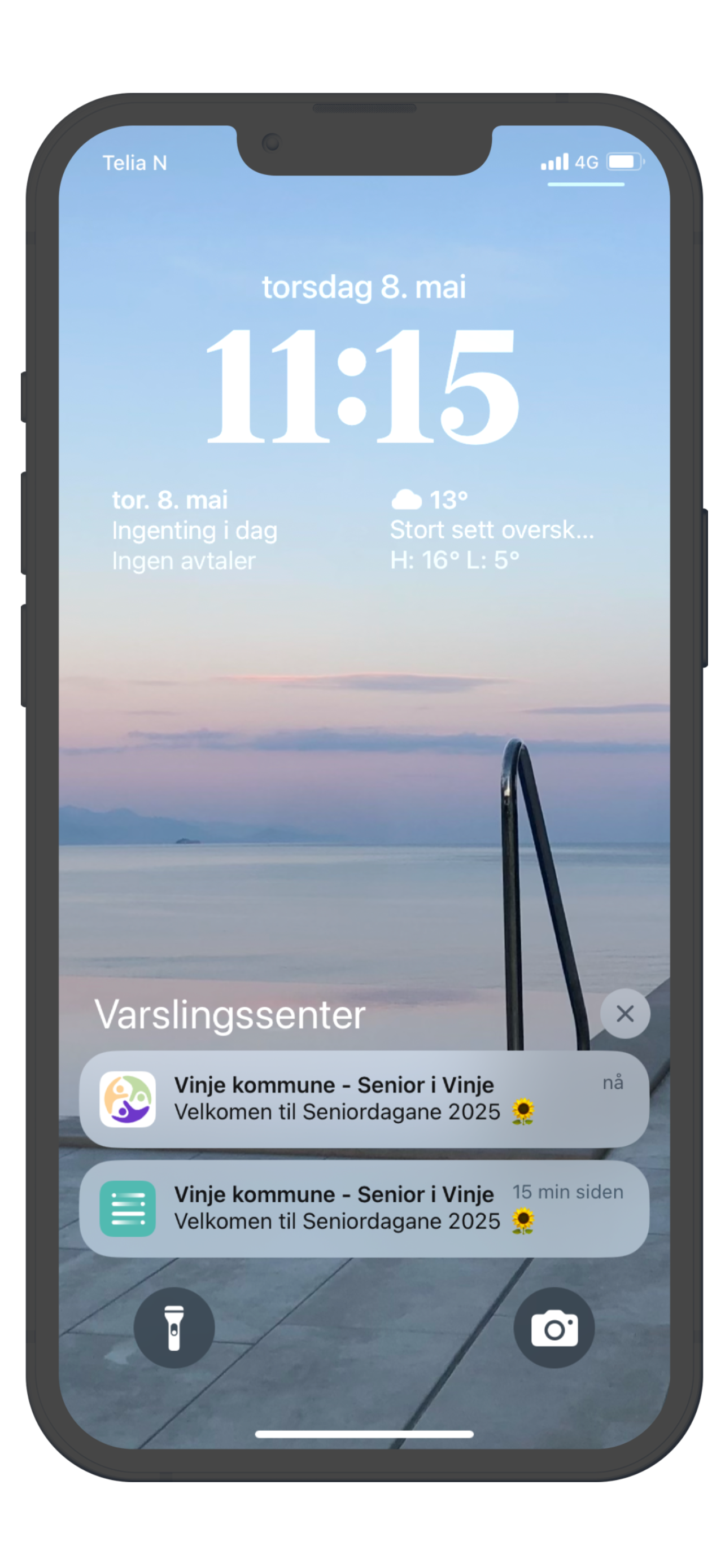Launch the camera from lock screen
Image resolution: width=725 pixels, height=1568 pixels.
553,1328
